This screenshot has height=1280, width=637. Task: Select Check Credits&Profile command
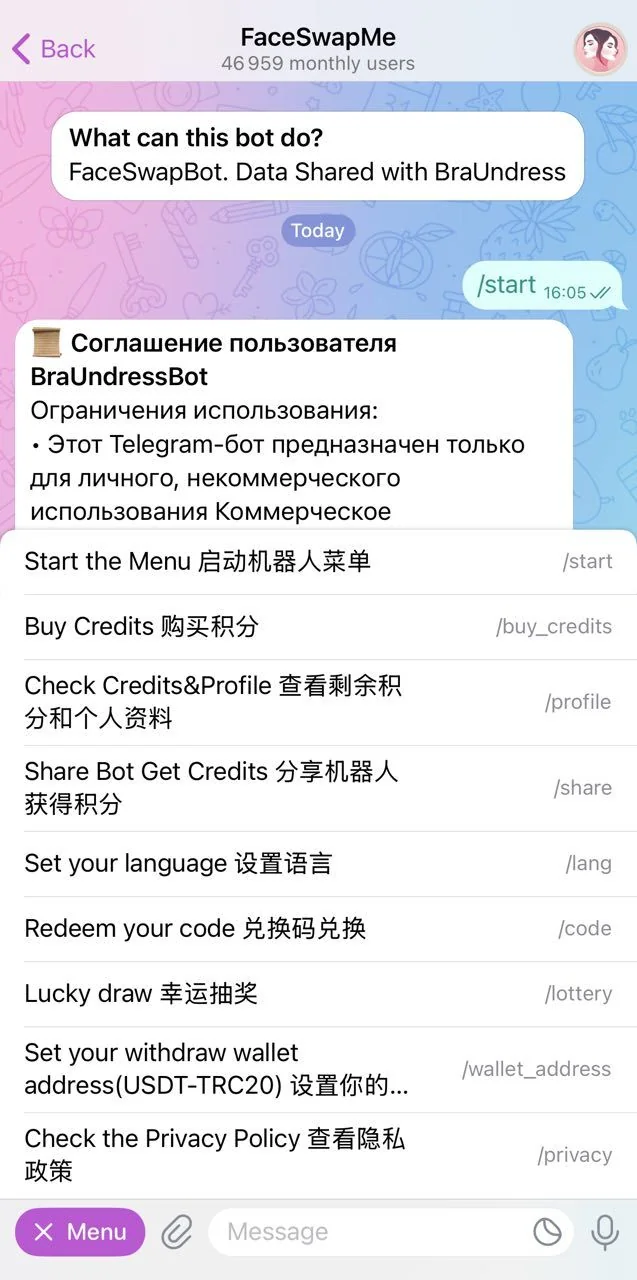(318, 702)
